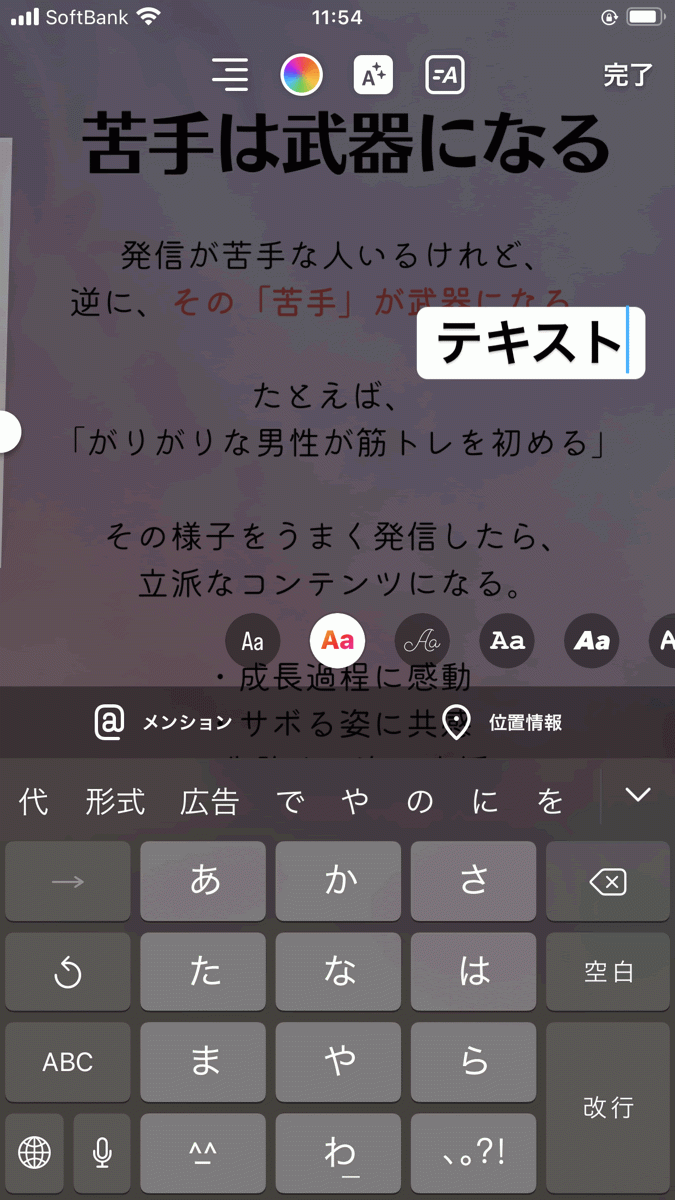Screen dimensions: 675x1200
Task: Insert the suggested word 形式
Action: (115, 801)
